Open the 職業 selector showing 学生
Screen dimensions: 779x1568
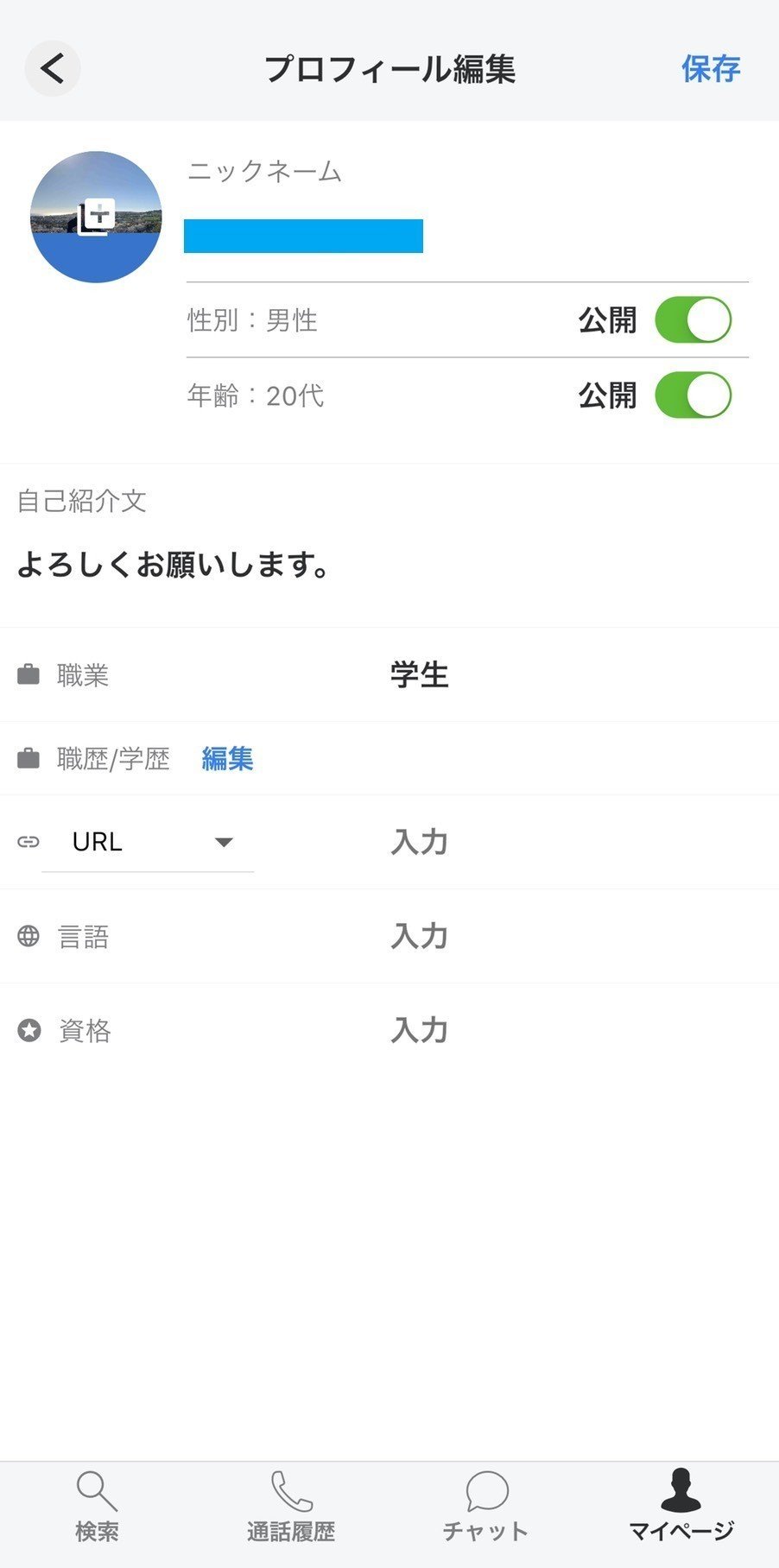coord(419,674)
